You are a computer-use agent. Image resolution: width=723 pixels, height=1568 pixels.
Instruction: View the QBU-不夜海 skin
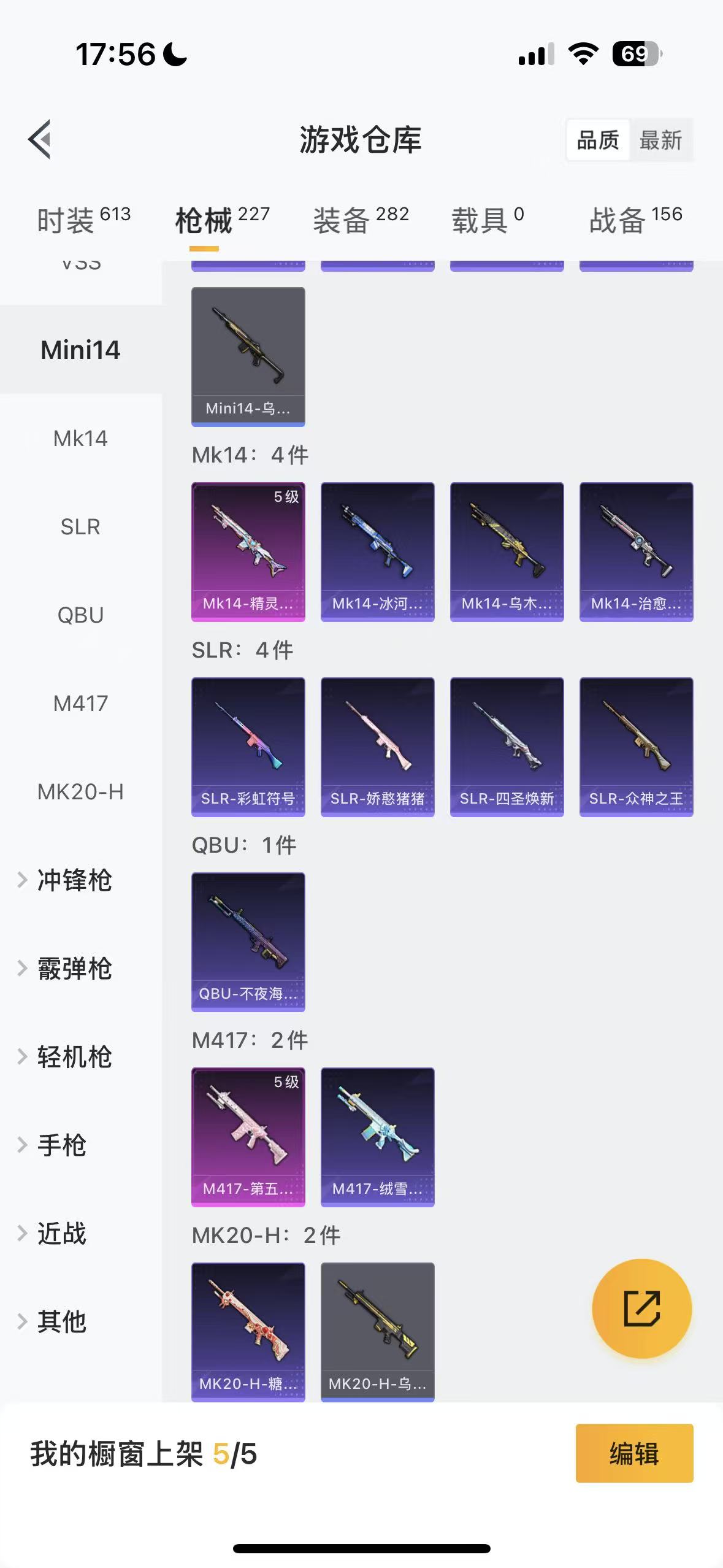[248, 942]
